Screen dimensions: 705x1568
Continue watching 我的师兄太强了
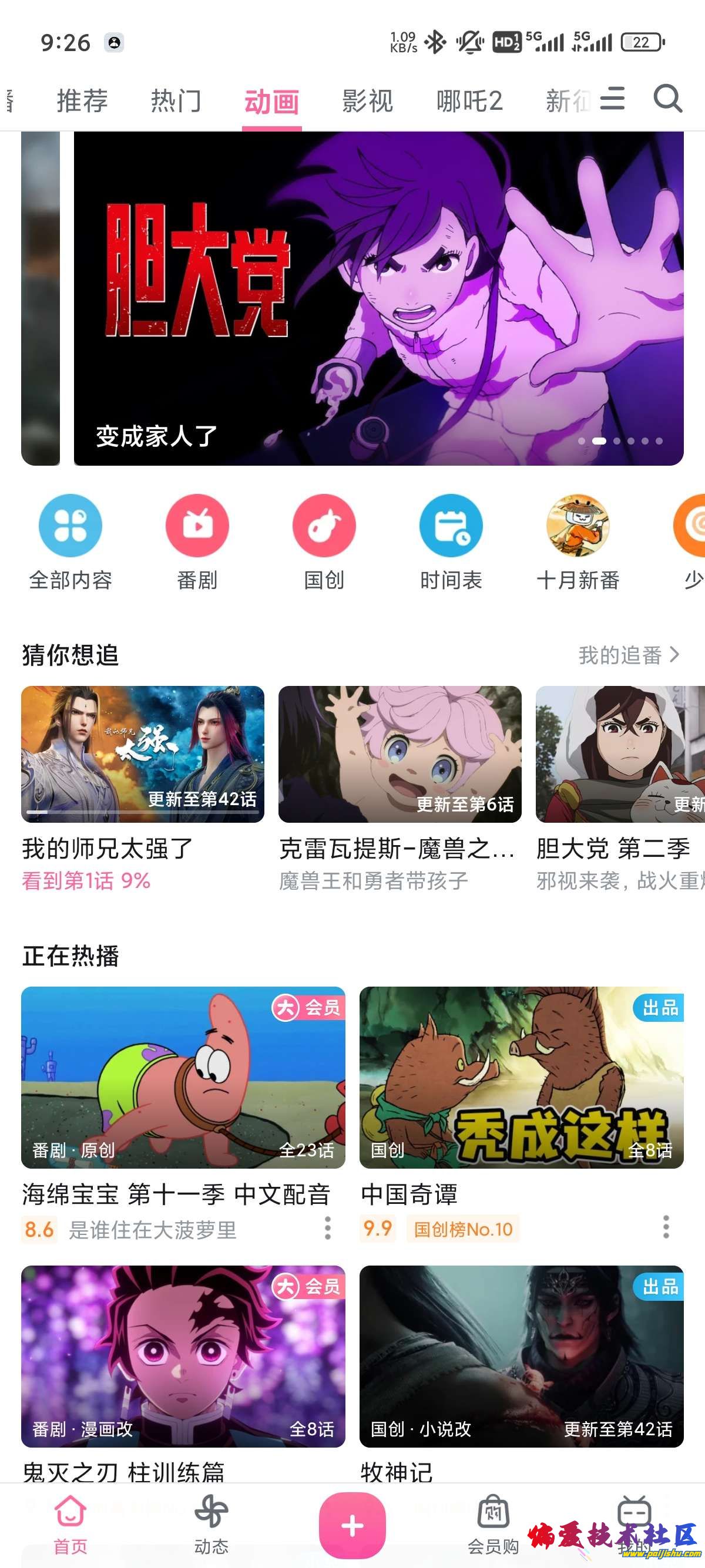[x=142, y=755]
